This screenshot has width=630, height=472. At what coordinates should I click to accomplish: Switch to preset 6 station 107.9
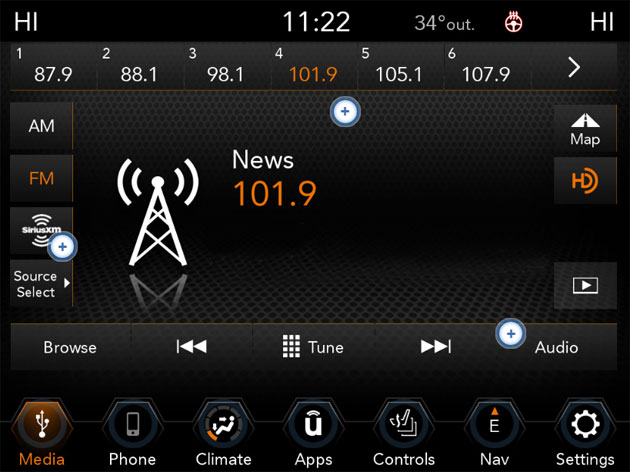tap(485, 67)
